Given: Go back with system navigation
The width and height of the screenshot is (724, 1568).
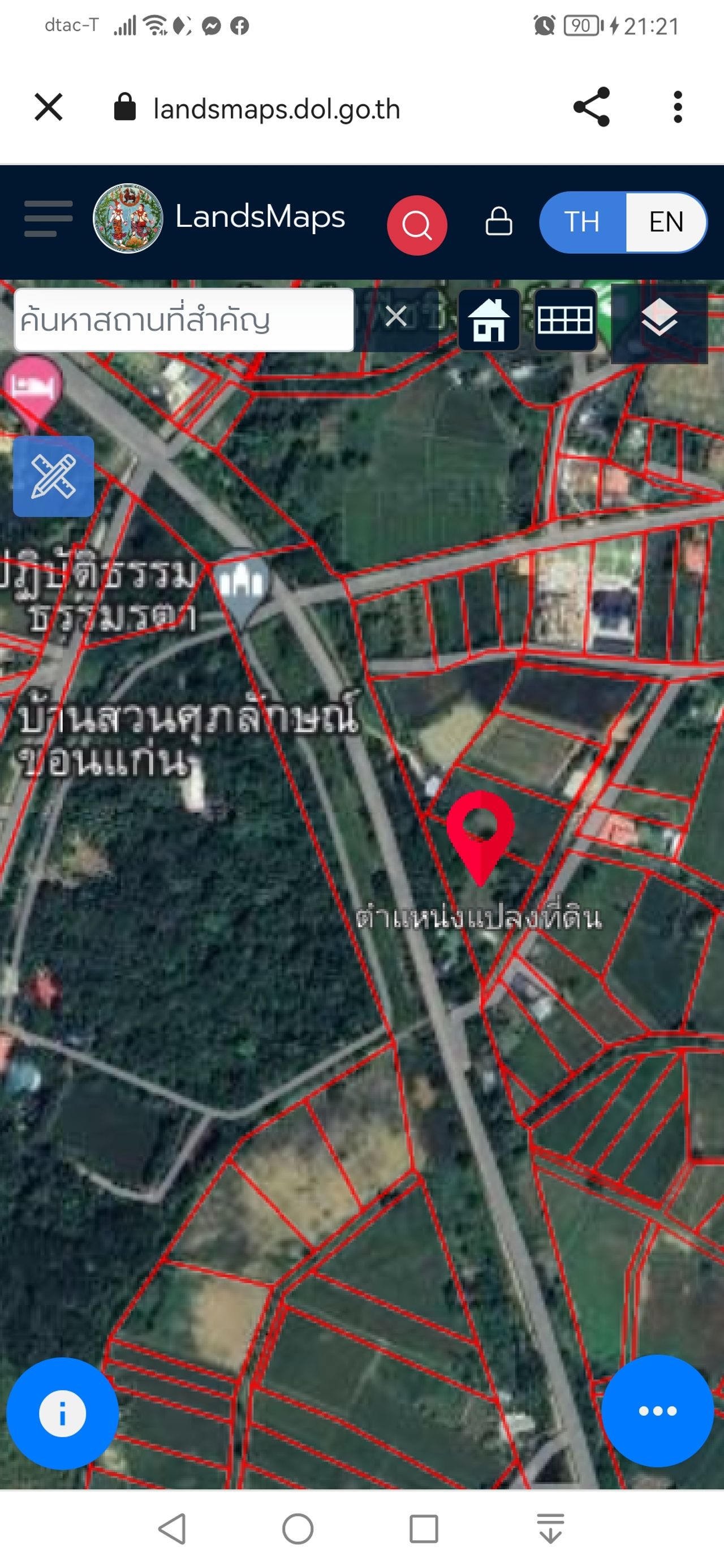Looking at the screenshot, I should (x=173, y=1528).
